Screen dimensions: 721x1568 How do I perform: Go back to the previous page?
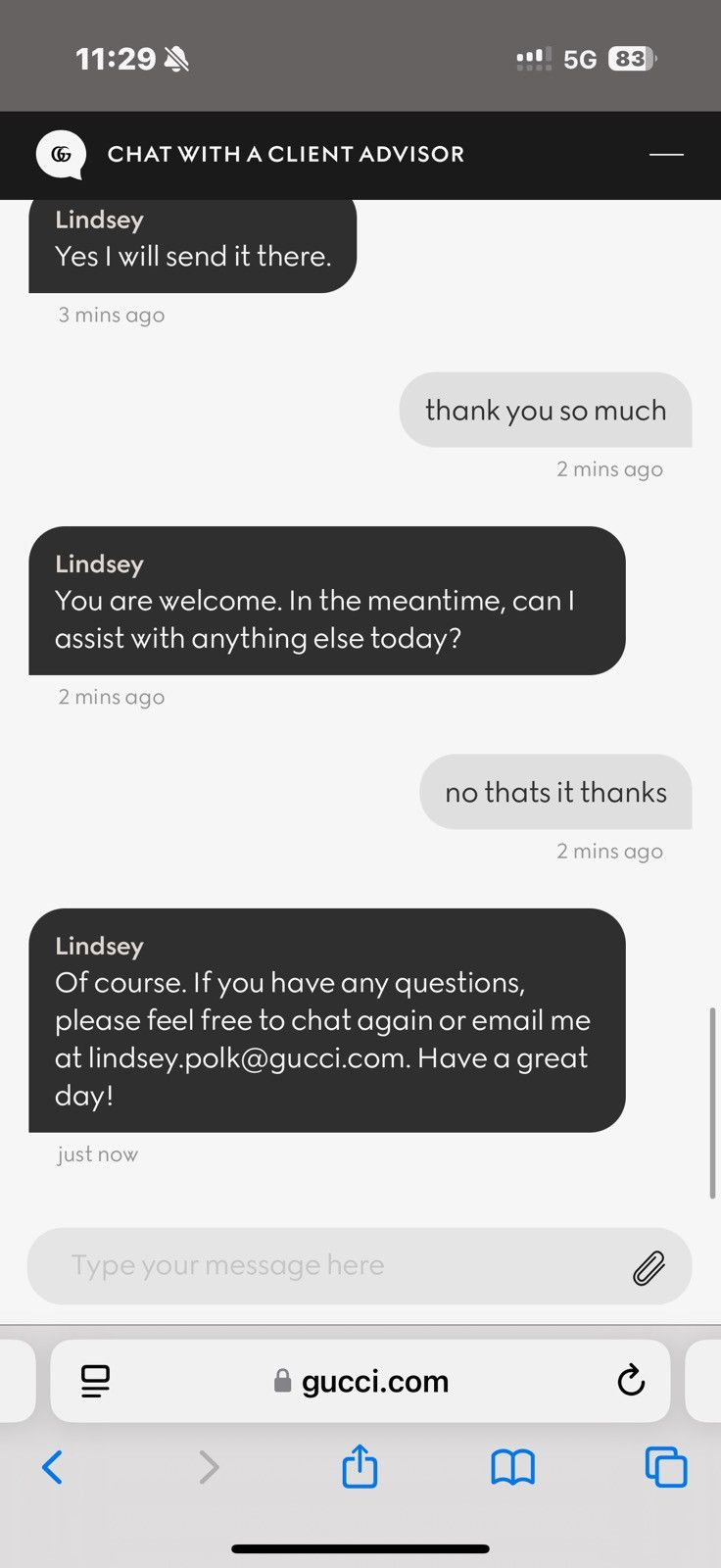coord(53,1467)
